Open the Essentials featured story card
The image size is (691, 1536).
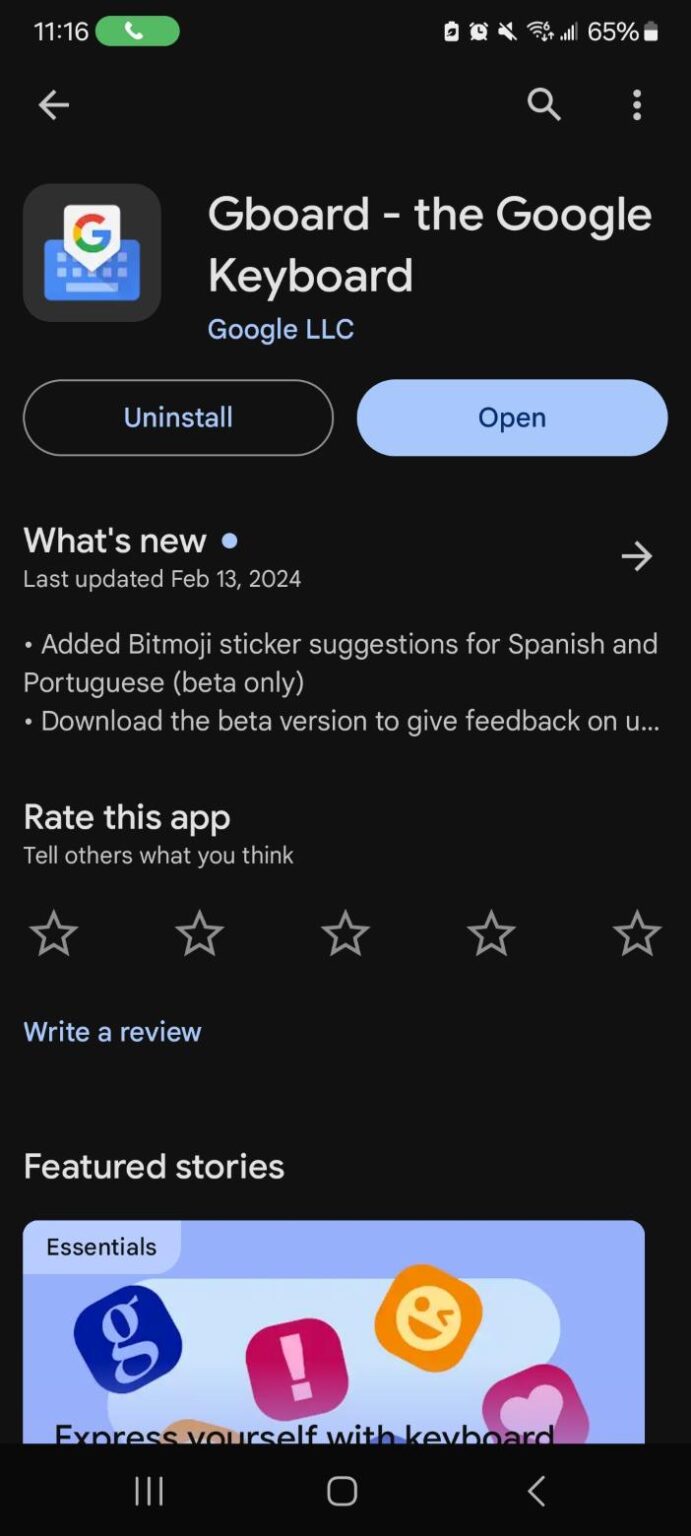point(333,1330)
